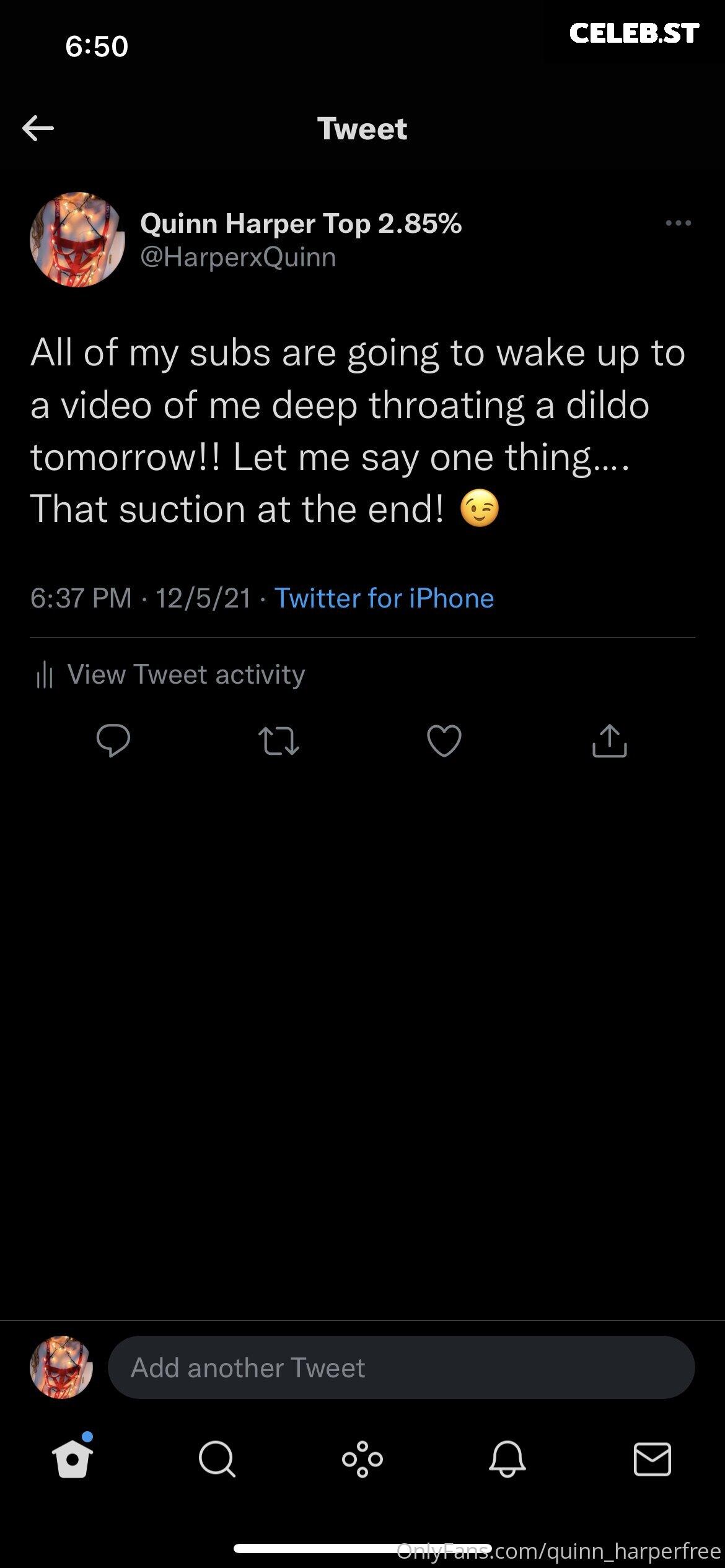Share this tweet

coord(610,741)
